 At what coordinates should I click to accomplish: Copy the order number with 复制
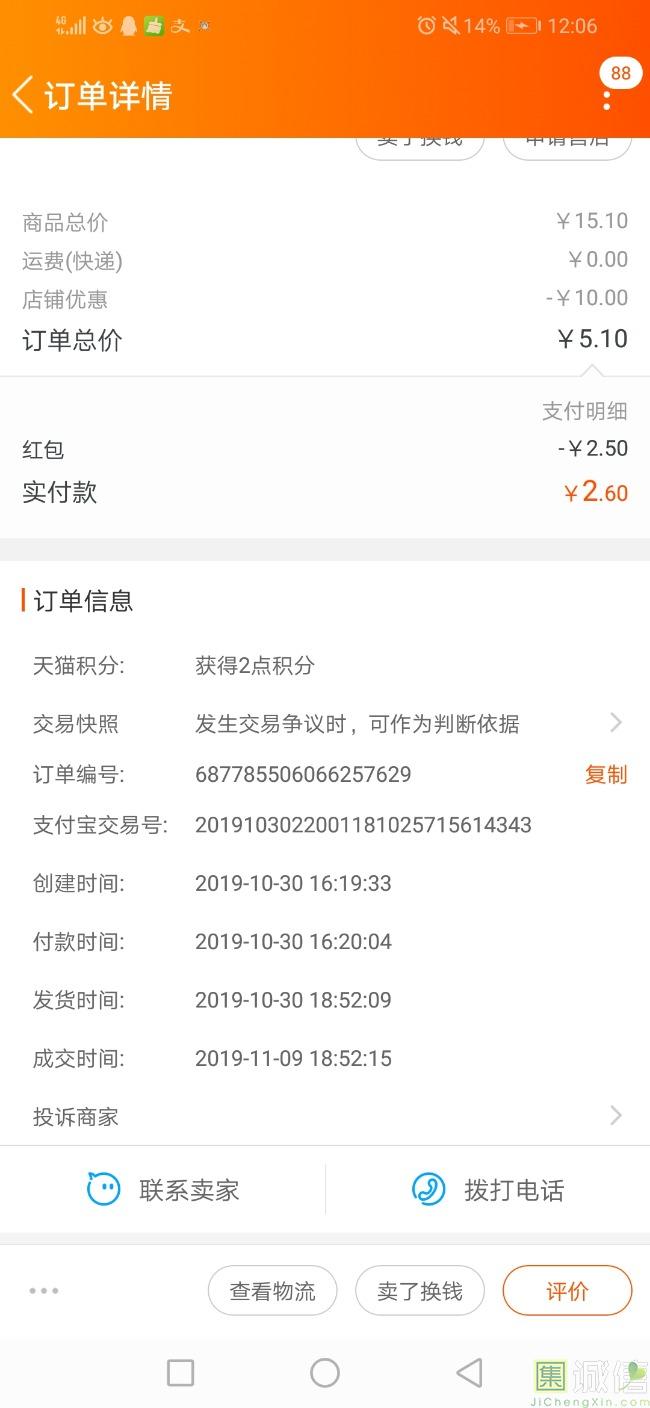click(x=606, y=775)
